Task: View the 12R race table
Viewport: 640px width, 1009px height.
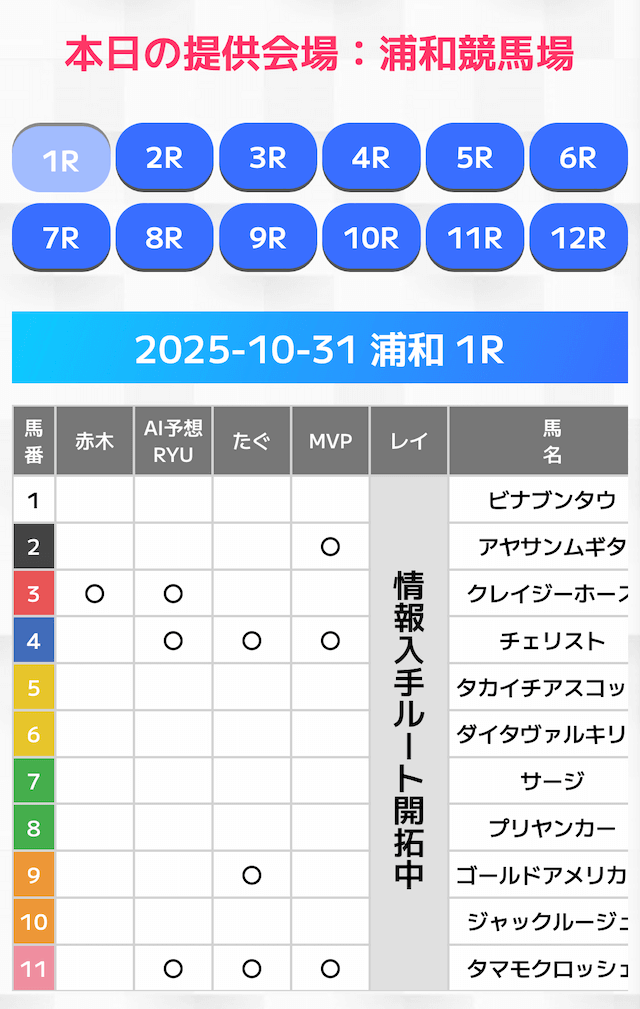Action: point(578,238)
